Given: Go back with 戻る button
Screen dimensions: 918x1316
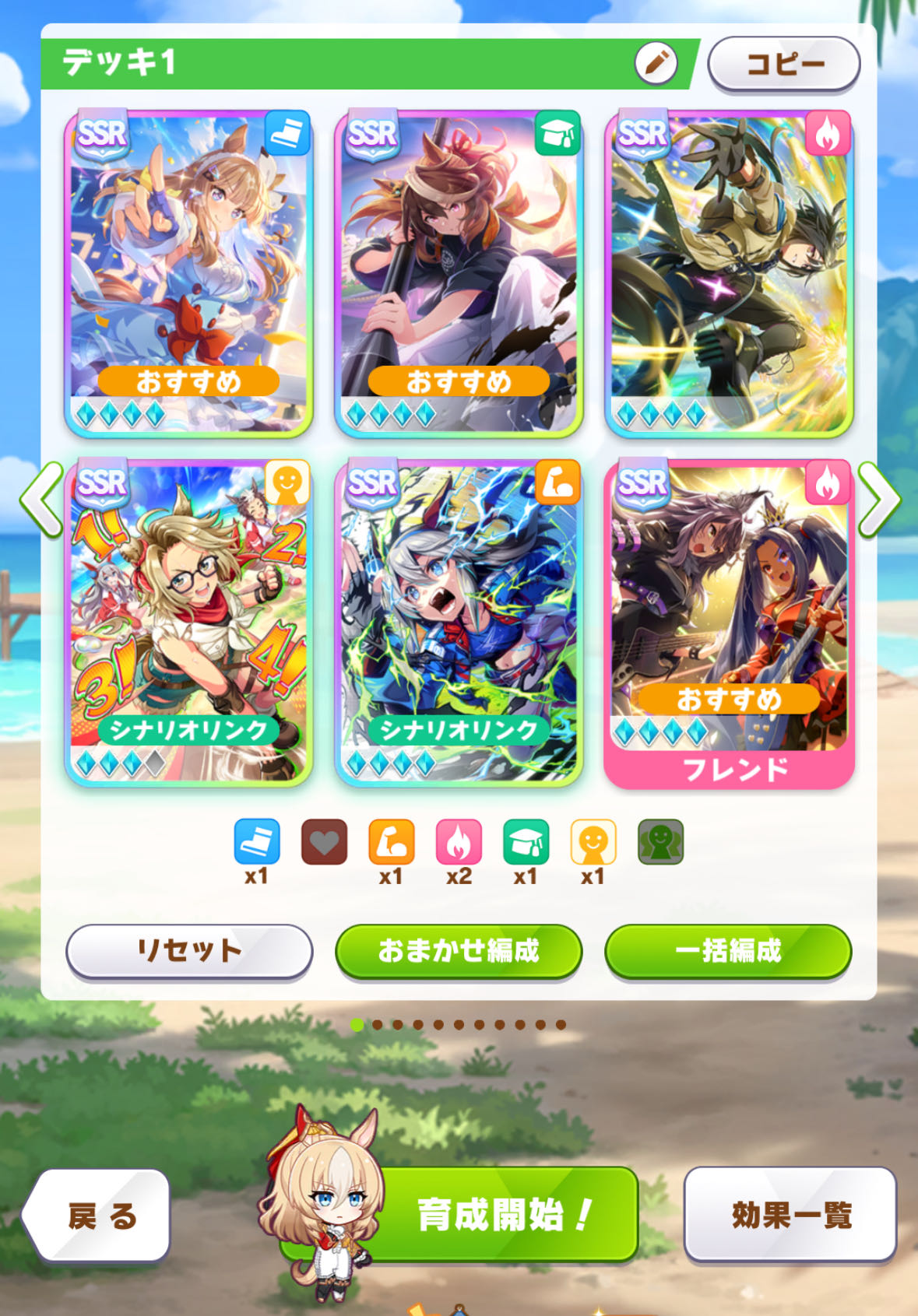Looking at the screenshot, I should [99, 1215].
